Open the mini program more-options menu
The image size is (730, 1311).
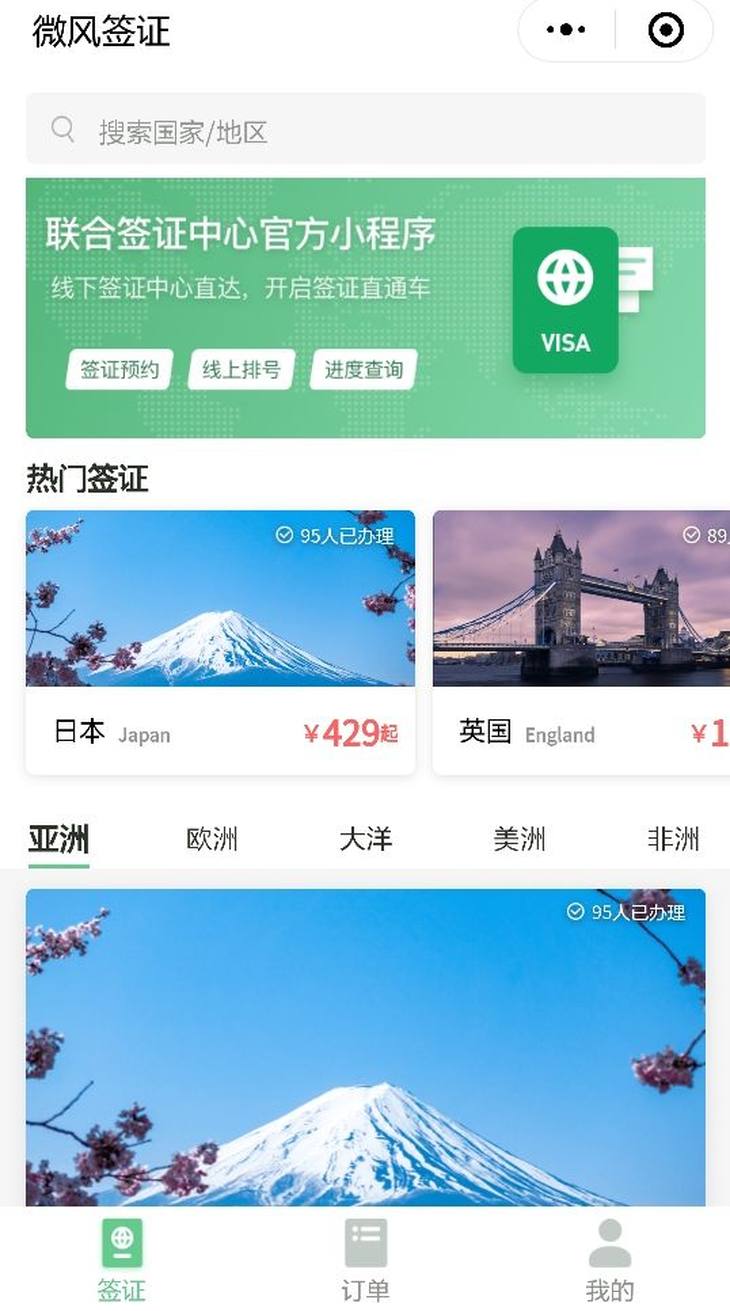[x=566, y=30]
